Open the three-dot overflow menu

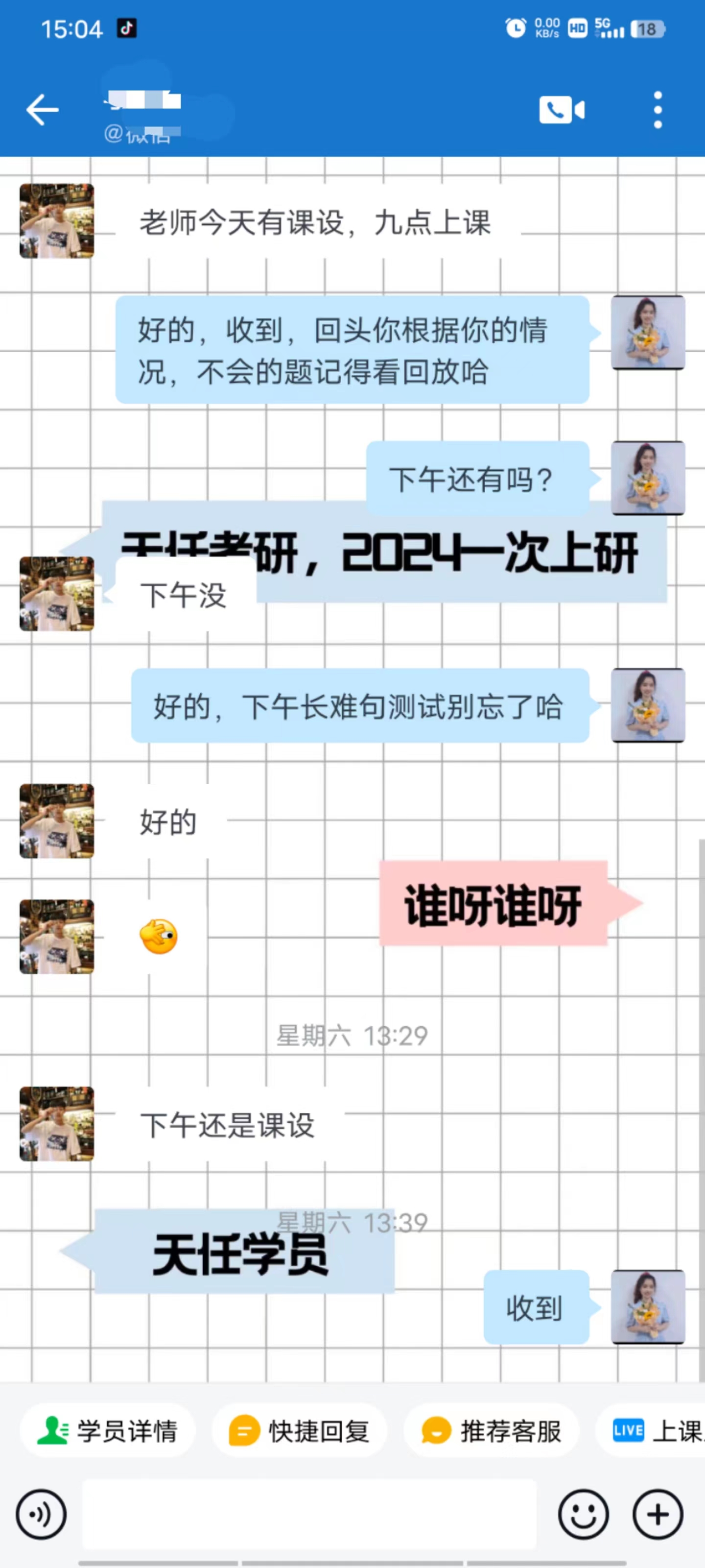point(658,110)
